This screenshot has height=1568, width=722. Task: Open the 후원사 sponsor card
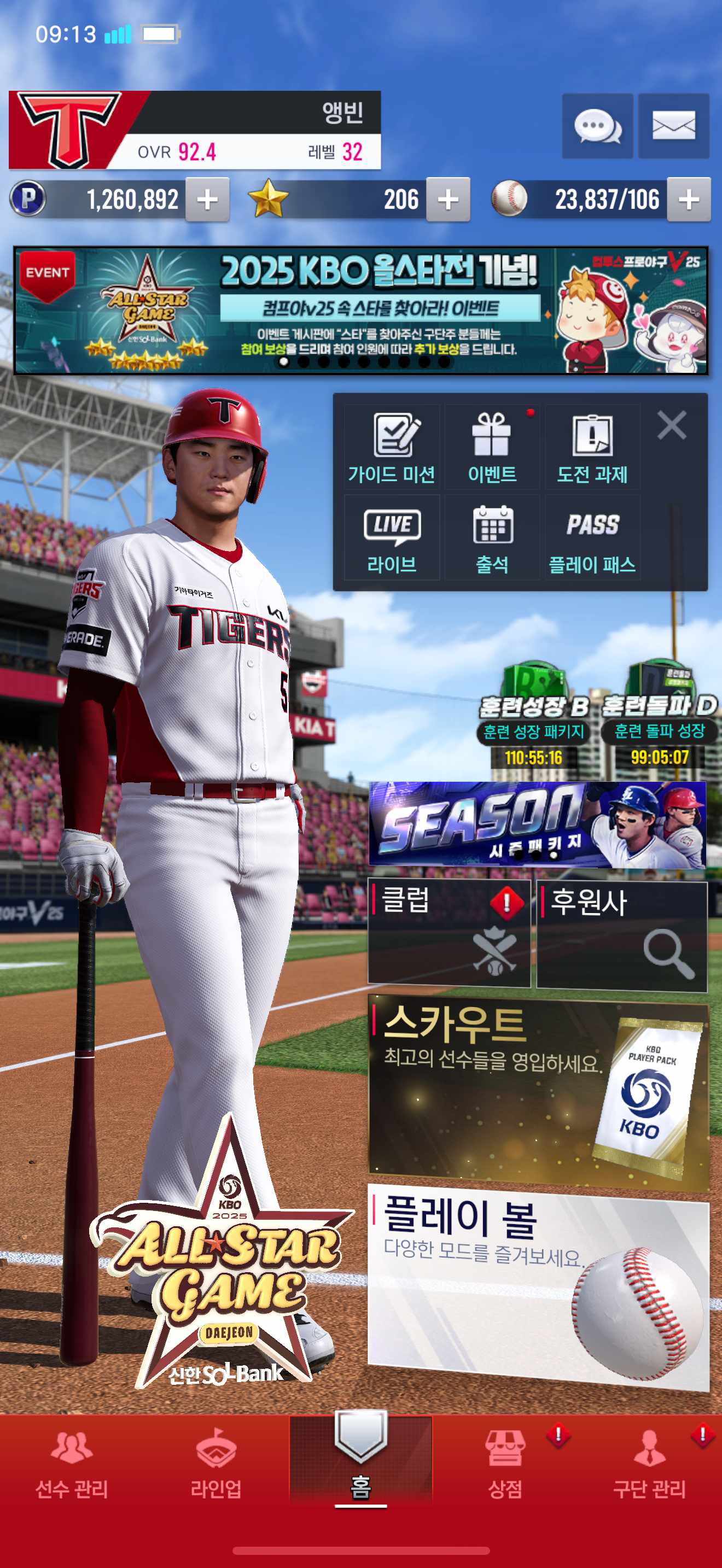(621, 934)
